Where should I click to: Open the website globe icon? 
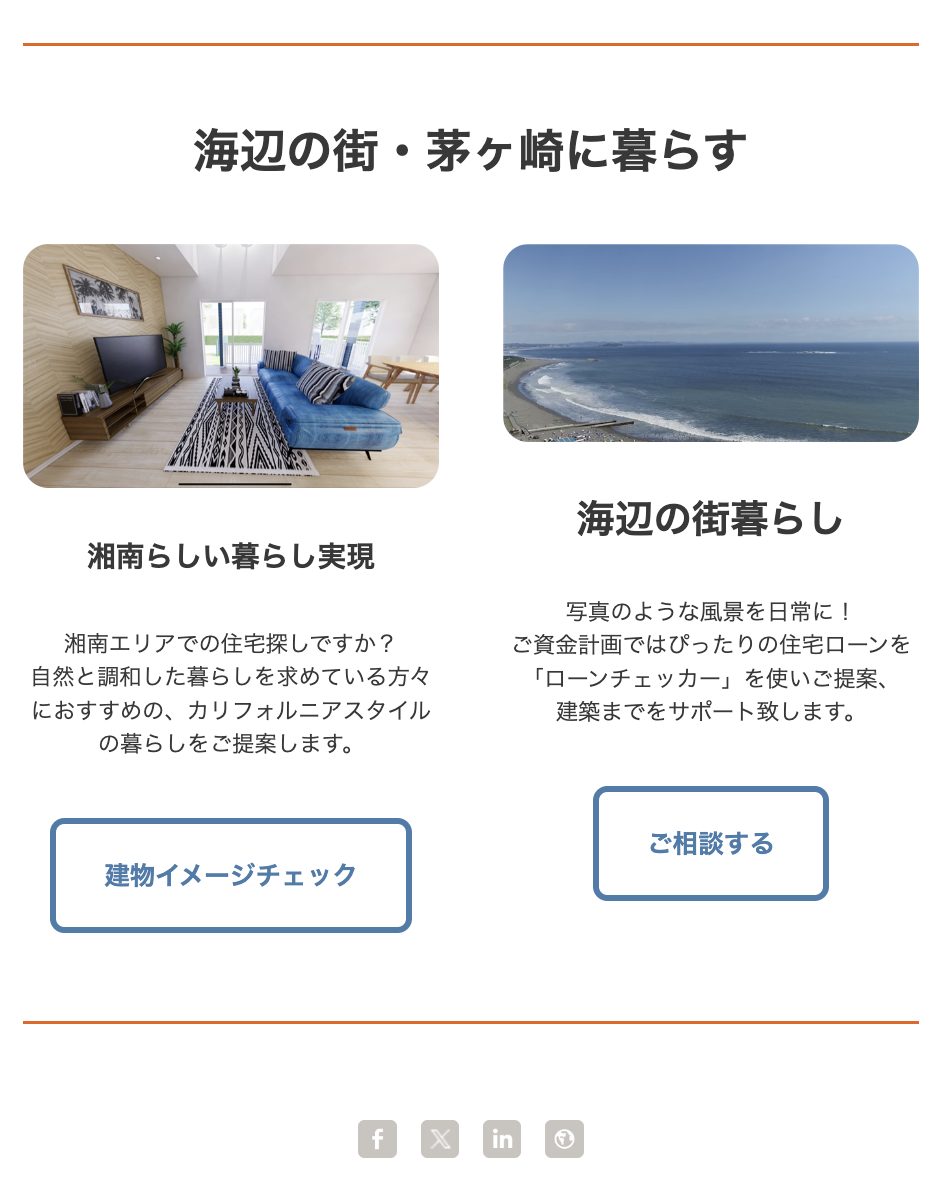(x=564, y=1139)
